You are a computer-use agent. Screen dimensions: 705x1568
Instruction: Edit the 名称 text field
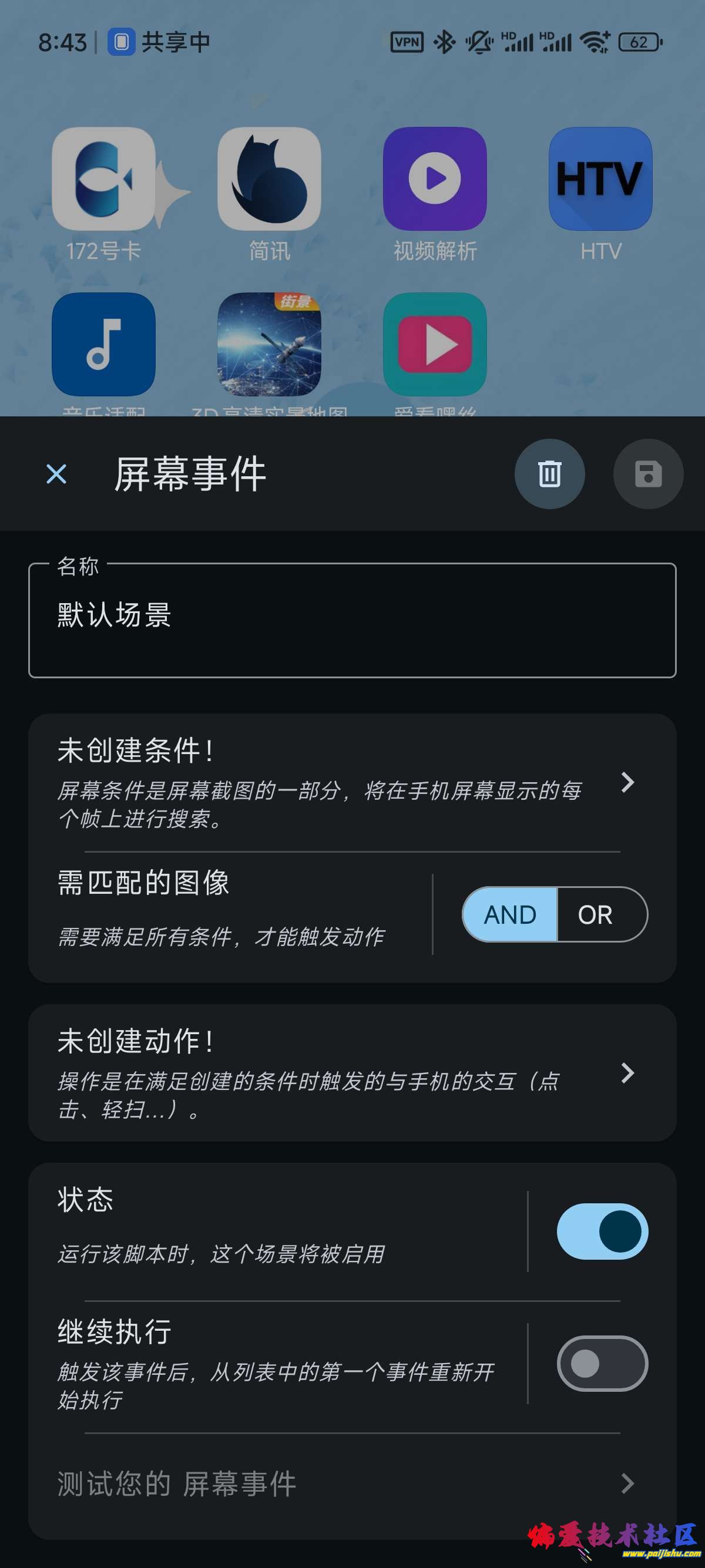click(x=352, y=620)
